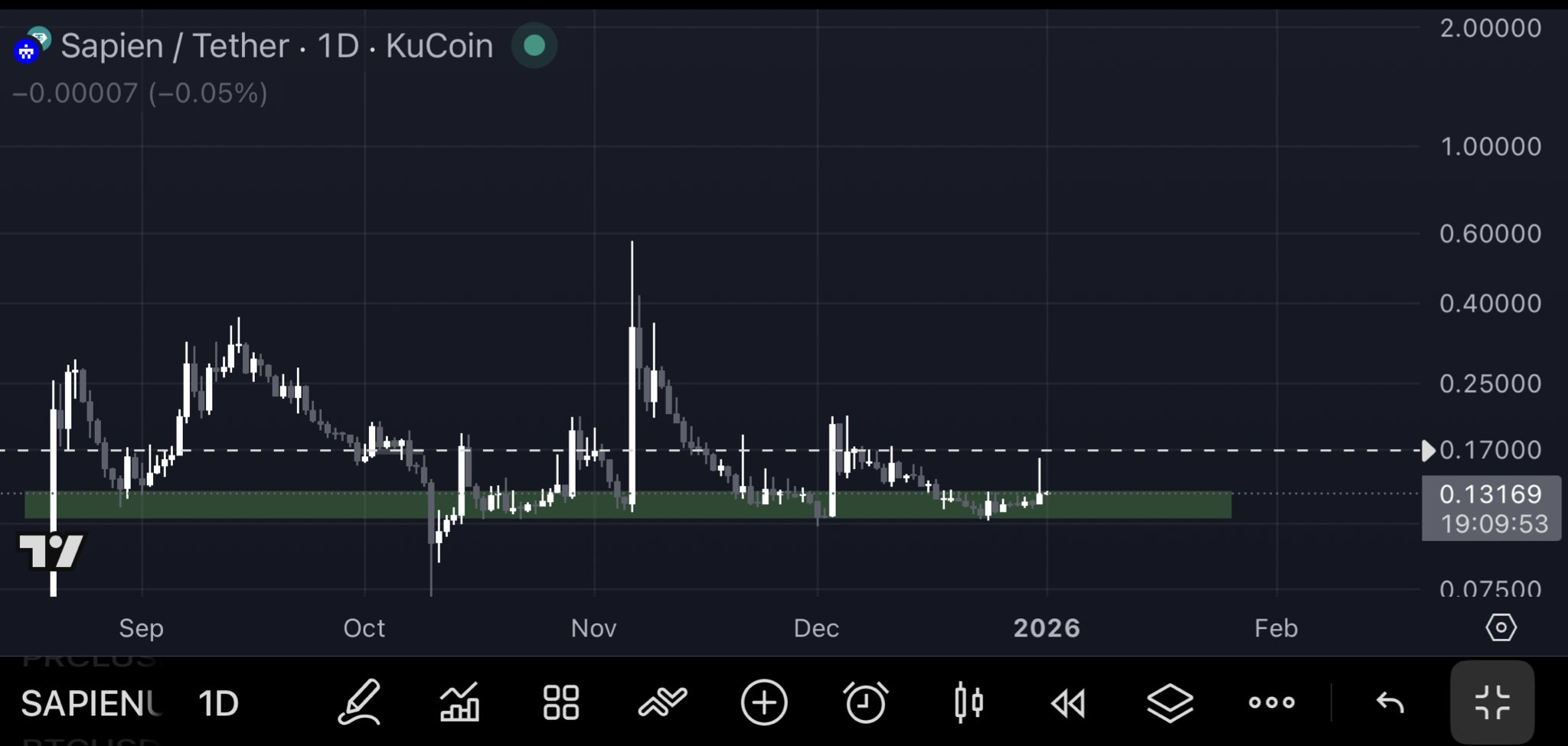1568x746 pixels.
Task: Open the drawing tools pencil
Action: [359, 702]
